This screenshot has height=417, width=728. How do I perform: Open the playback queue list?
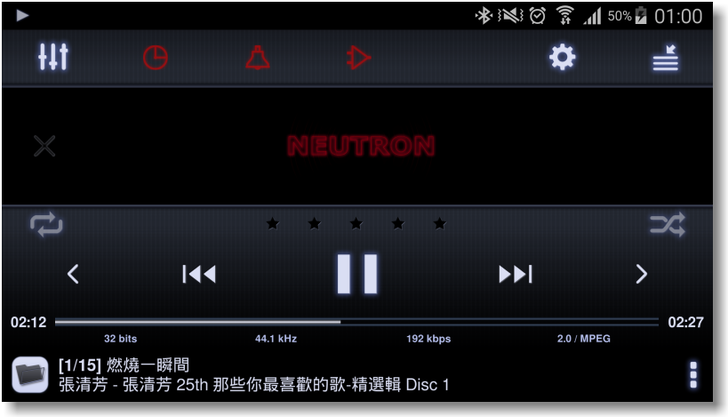coord(665,59)
